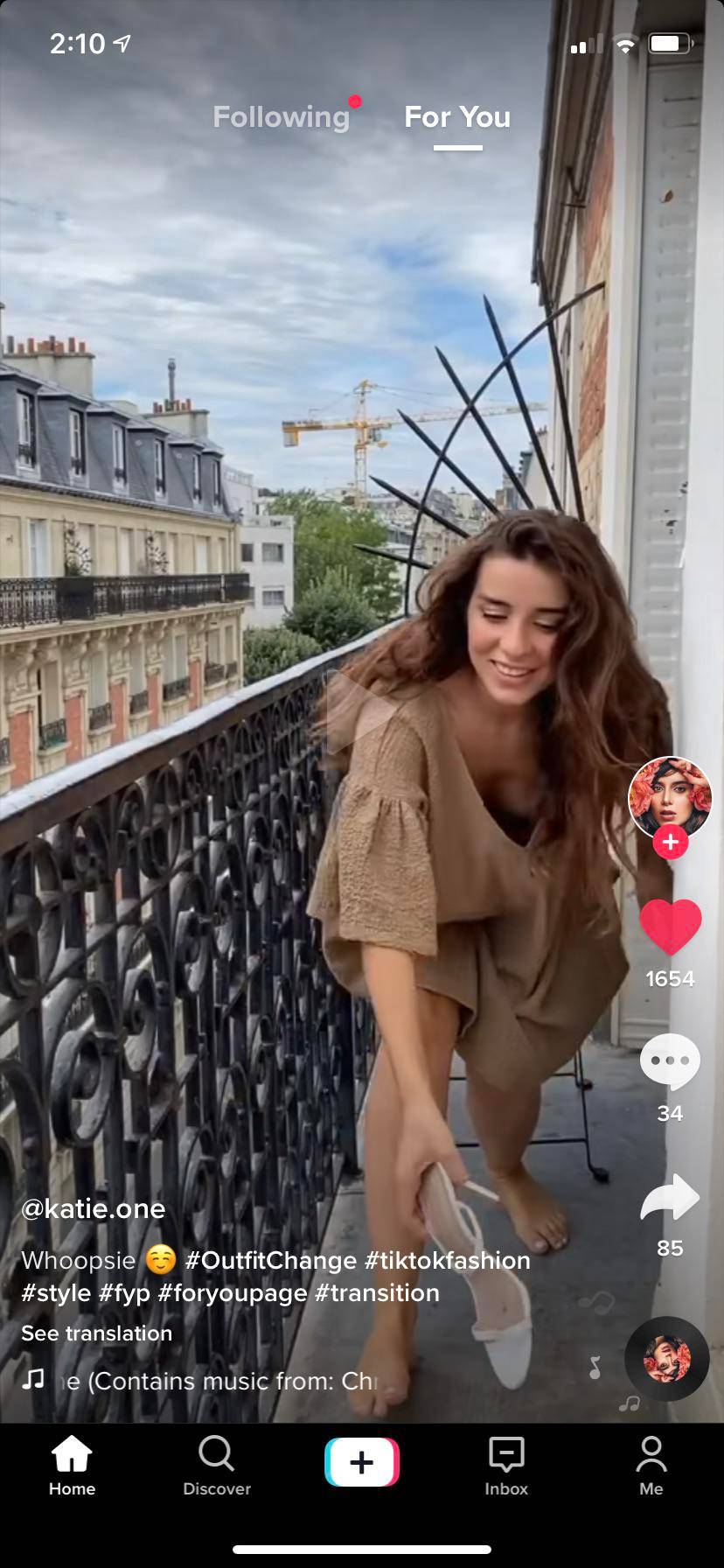
Task: Like this video with the heart
Action: (x=671, y=927)
